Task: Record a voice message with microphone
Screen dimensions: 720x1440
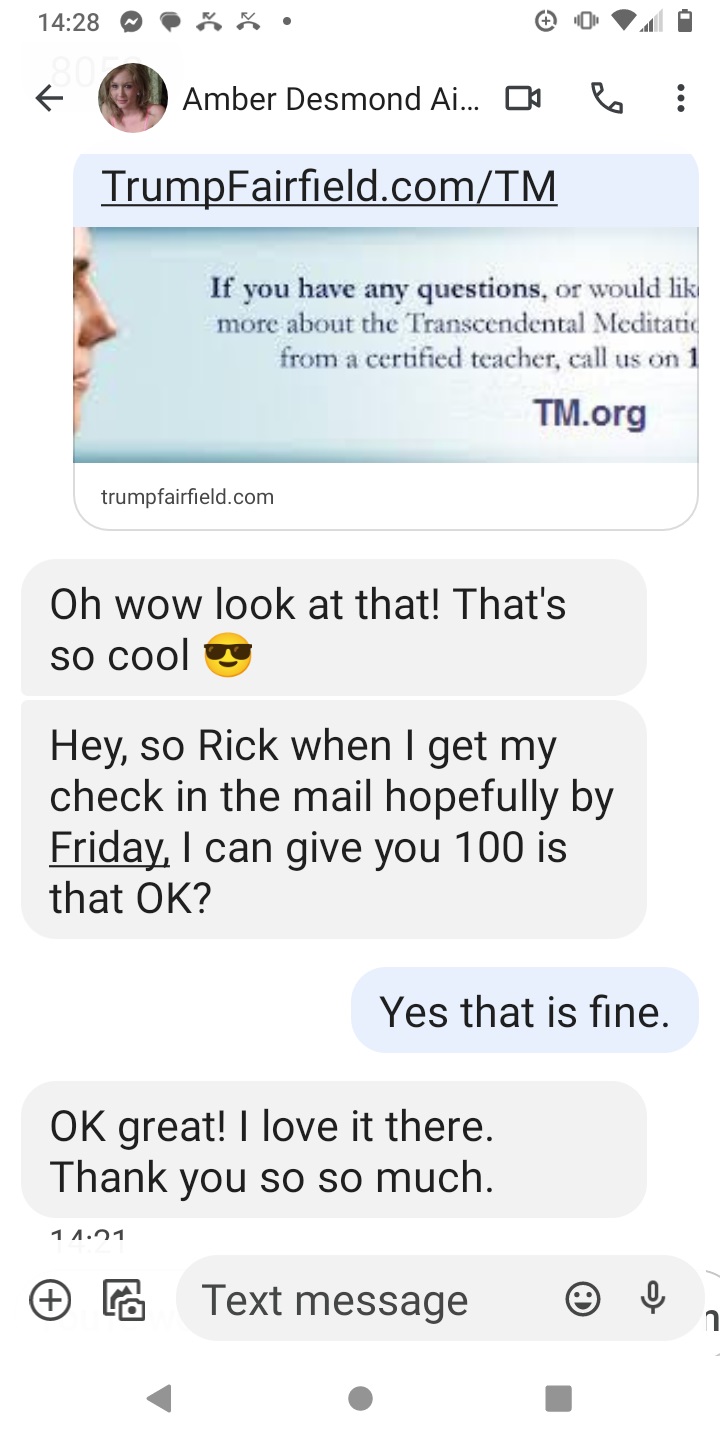Action: pos(653,1298)
